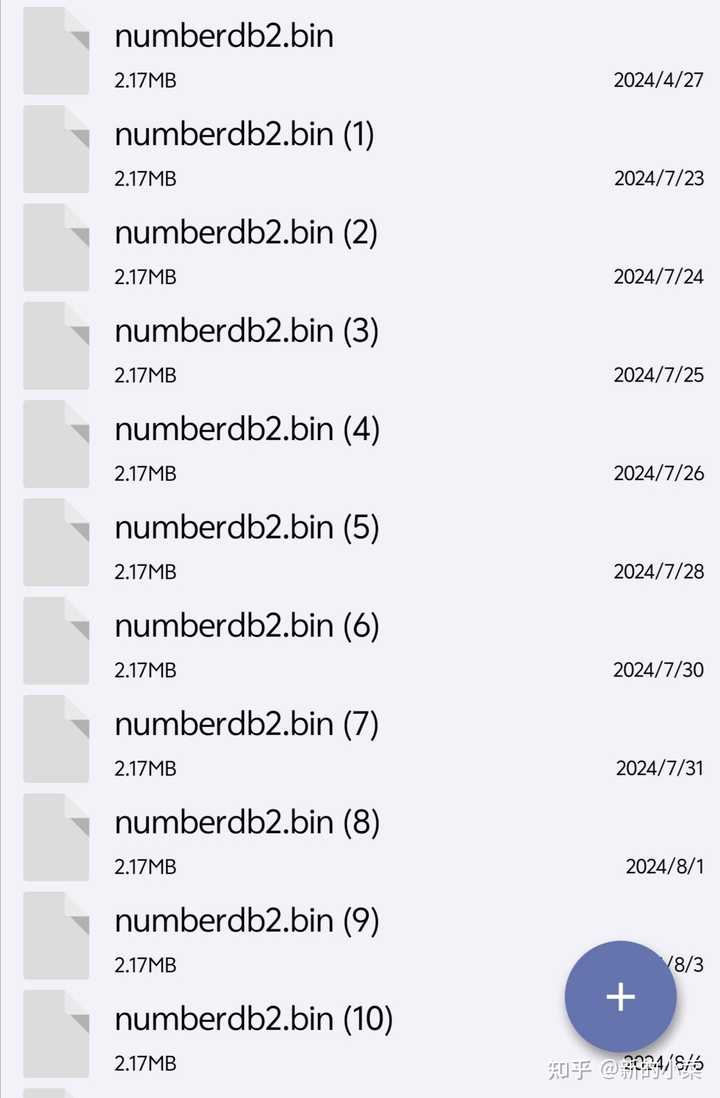This screenshot has height=1098, width=720.
Task: Click the date 2024/7/28 for numberdb2.bin (5)
Action: pyautogui.click(x=659, y=571)
